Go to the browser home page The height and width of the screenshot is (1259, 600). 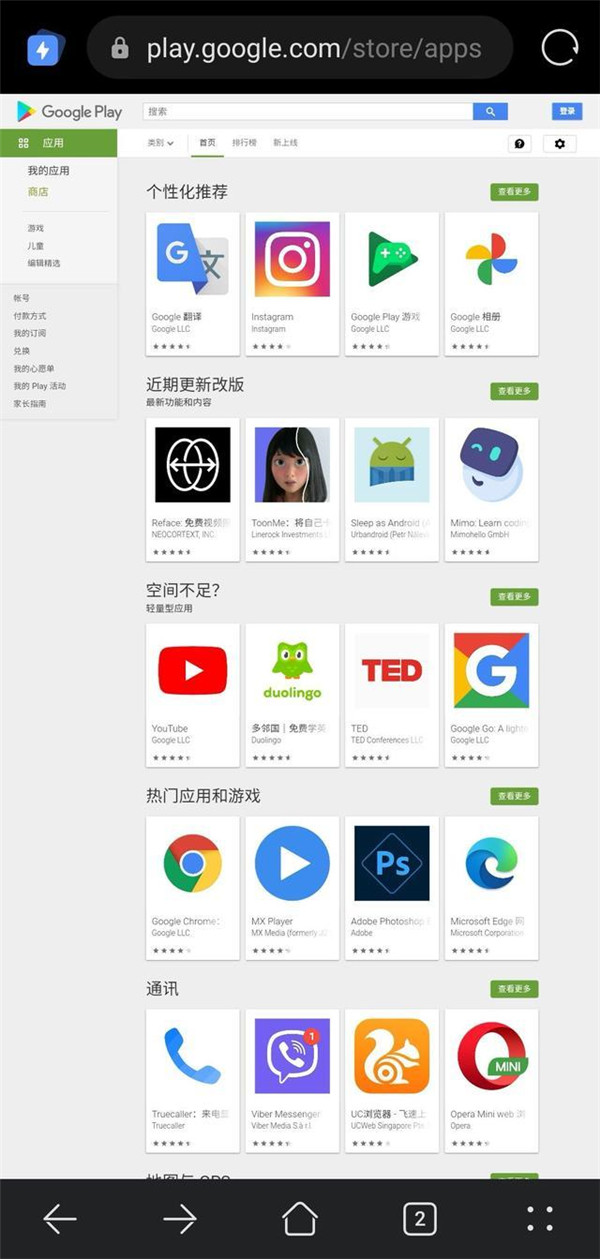(300, 1218)
